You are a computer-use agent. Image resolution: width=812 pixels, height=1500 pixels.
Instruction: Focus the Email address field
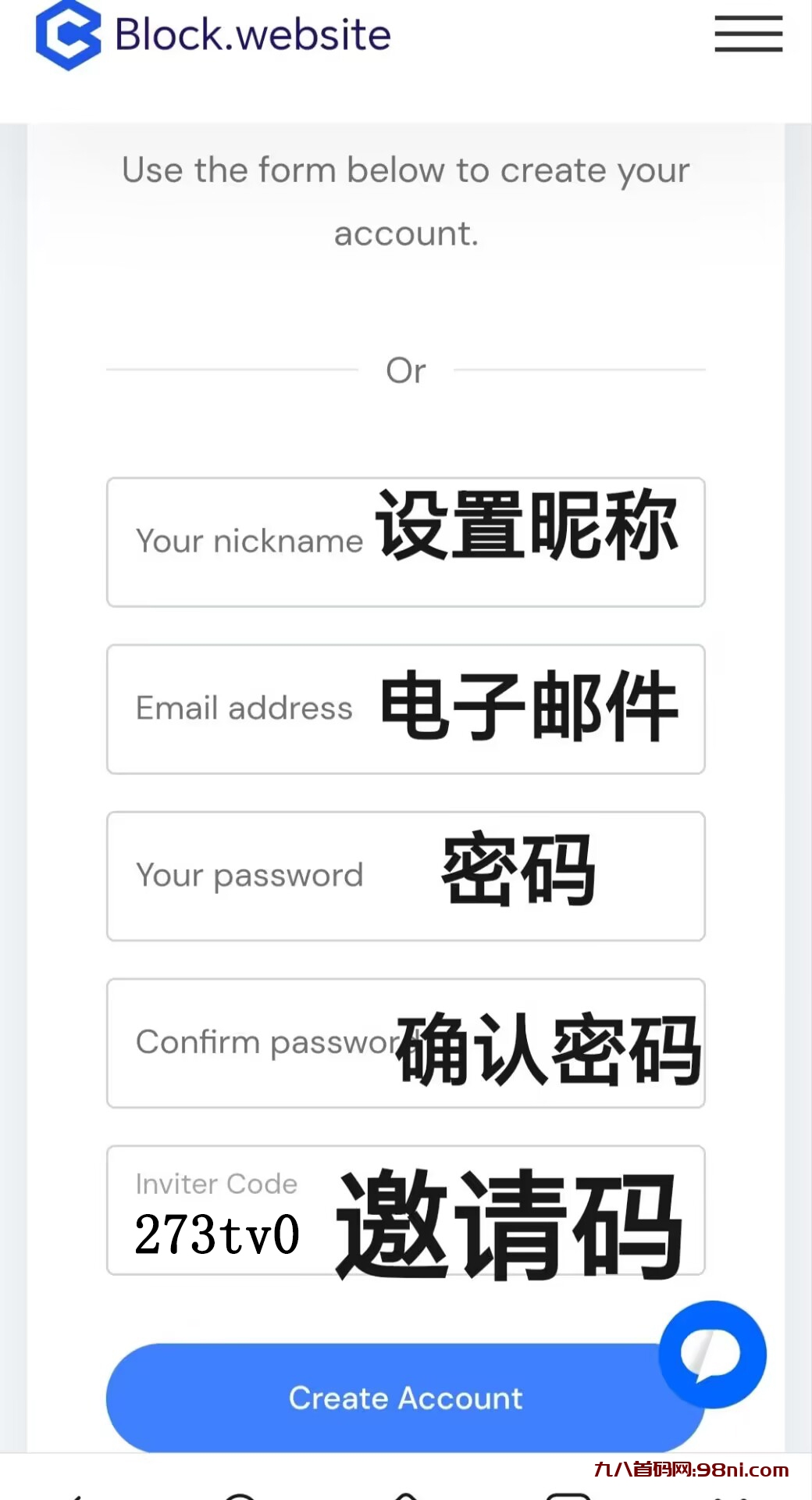pyautogui.click(x=405, y=709)
